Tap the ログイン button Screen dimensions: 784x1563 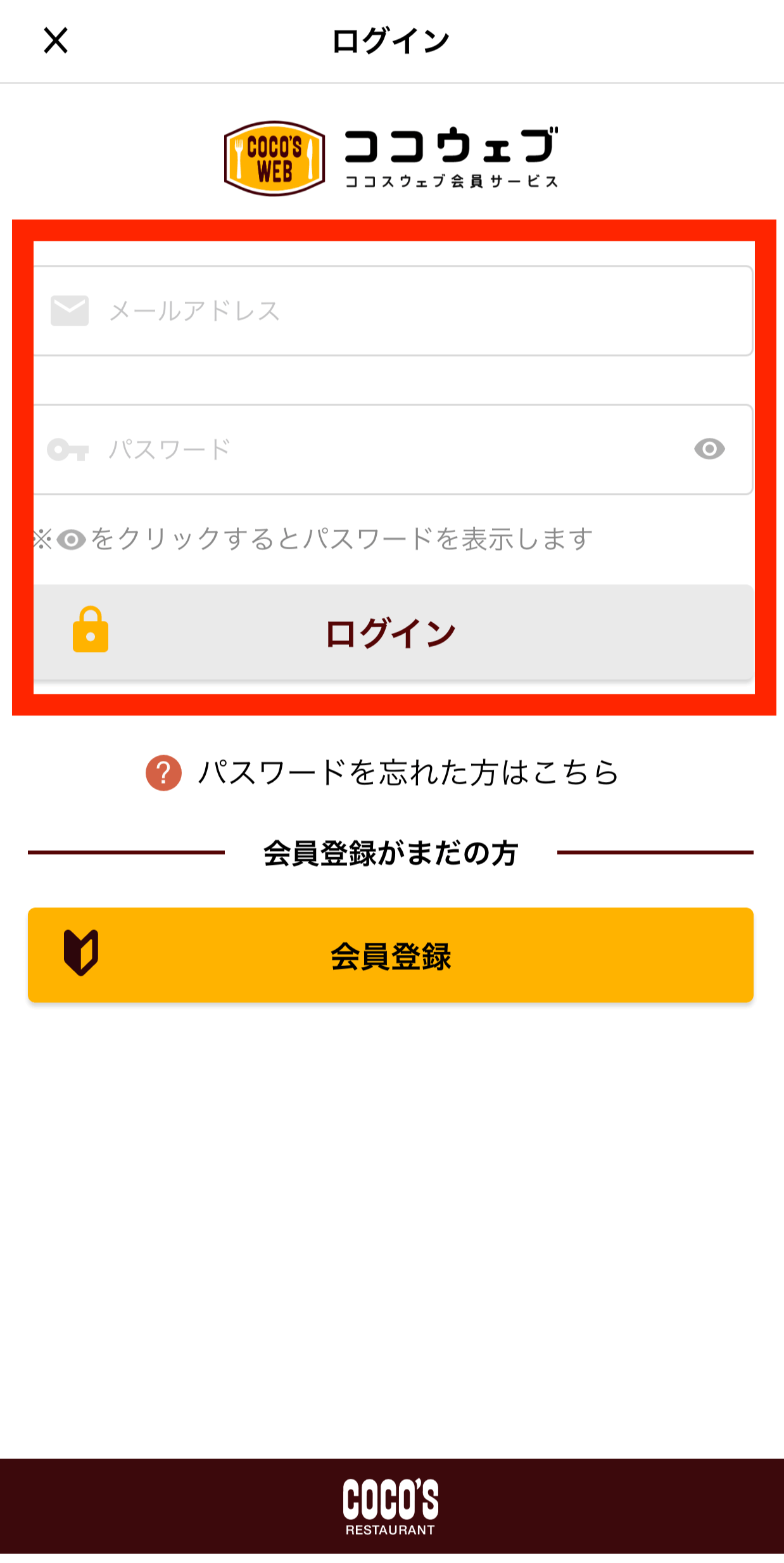point(393,632)
